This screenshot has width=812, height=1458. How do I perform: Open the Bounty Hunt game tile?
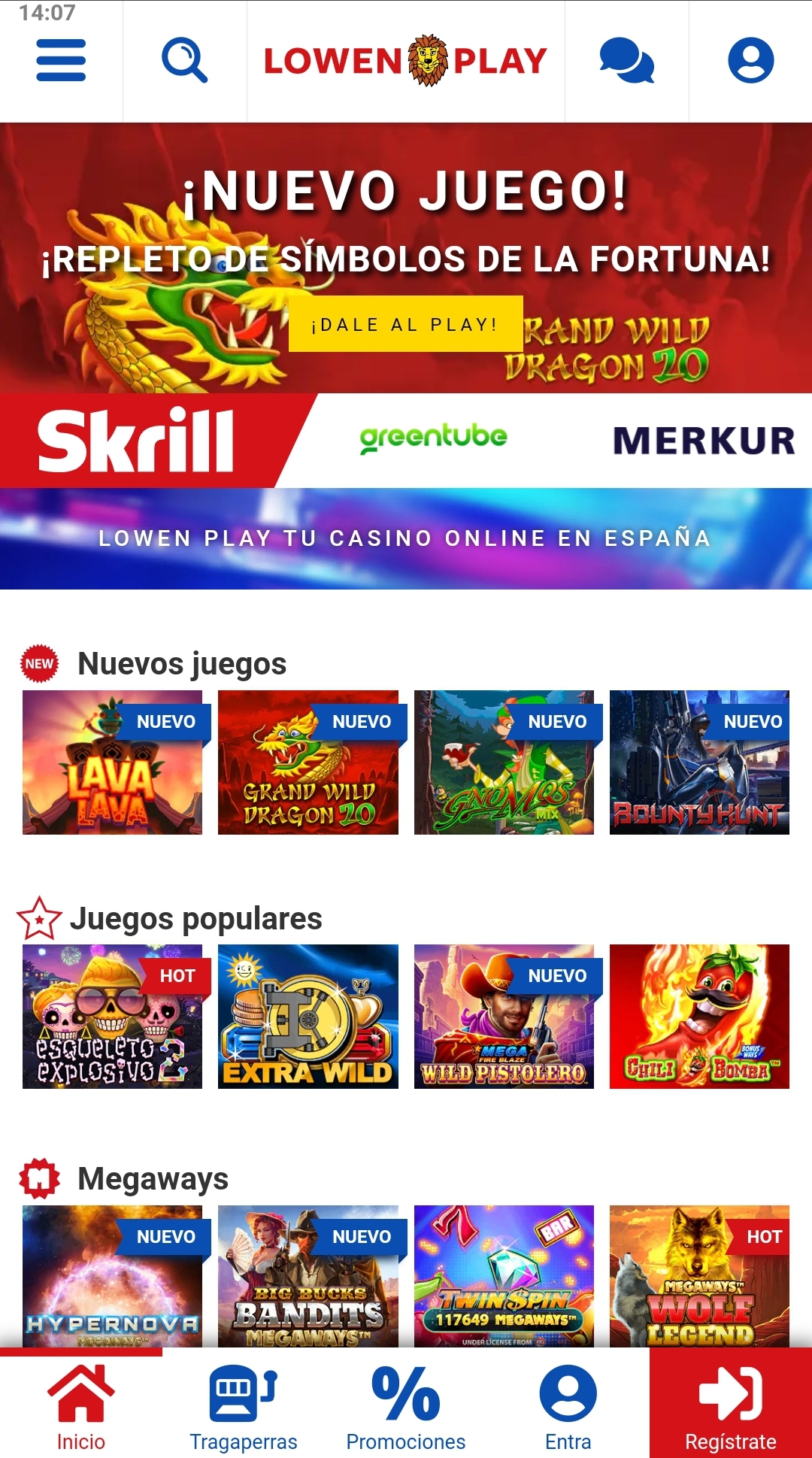pyautogui.click(x=699, y=762)
